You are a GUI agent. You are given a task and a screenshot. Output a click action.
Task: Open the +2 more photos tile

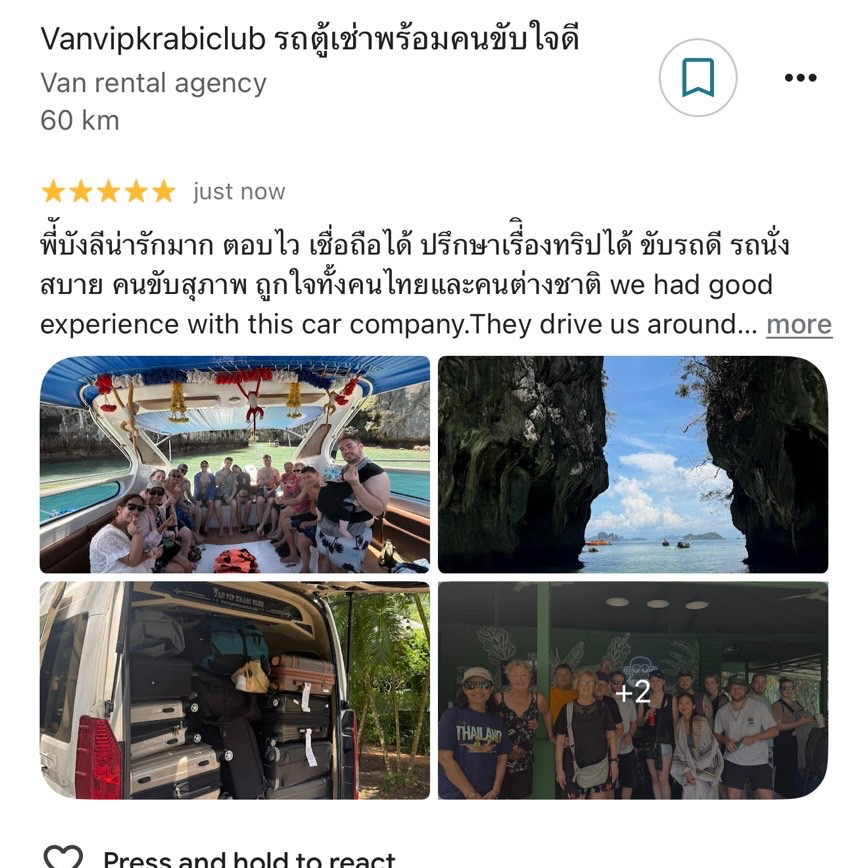coord(633,690)
